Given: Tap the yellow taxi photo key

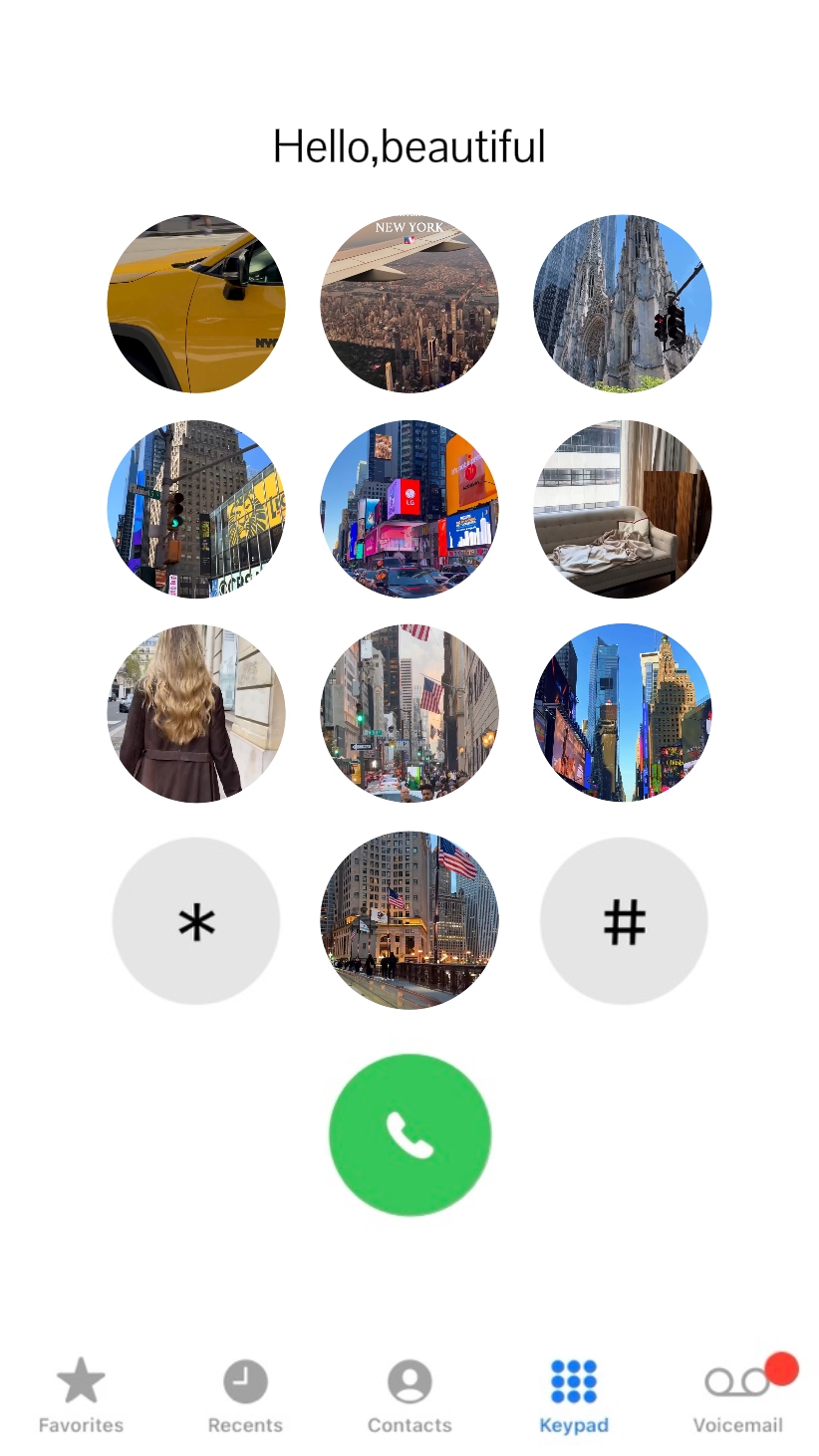Looking at the screenshot, I should point(196,304).
